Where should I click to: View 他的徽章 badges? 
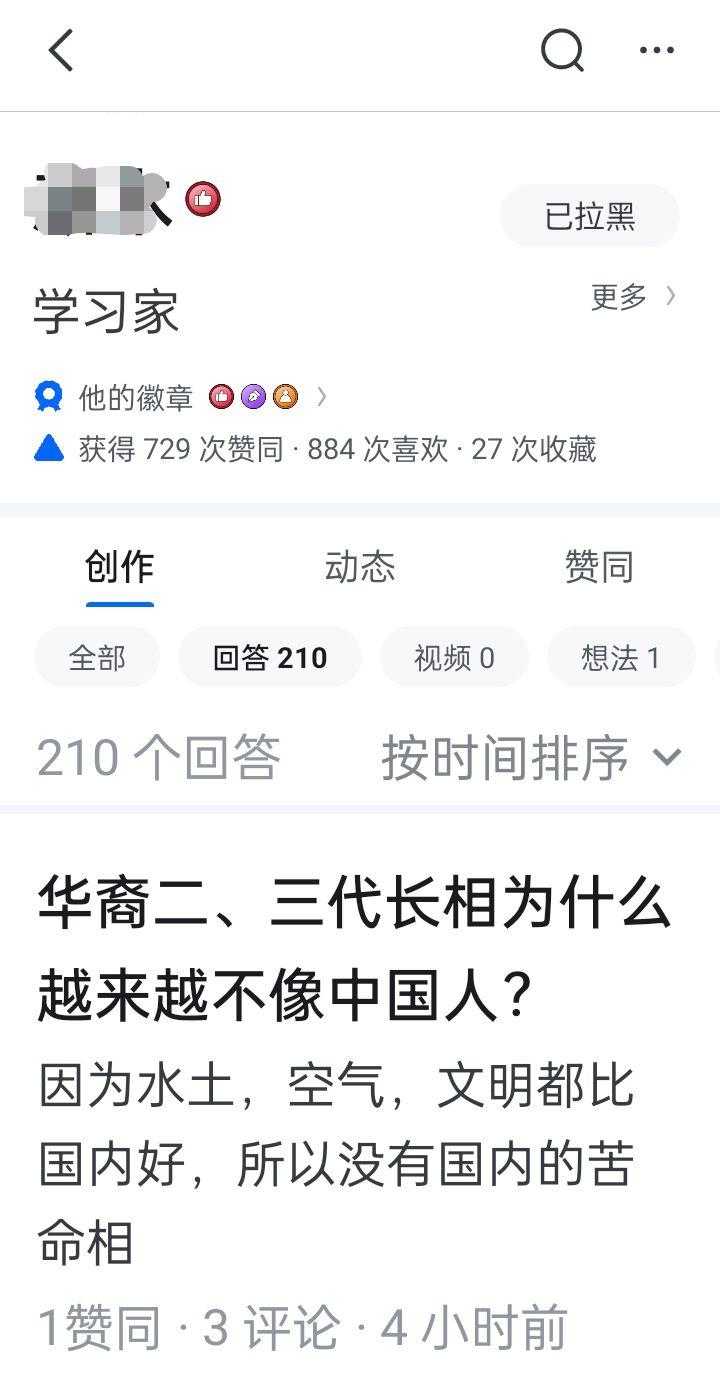[180, 398]
